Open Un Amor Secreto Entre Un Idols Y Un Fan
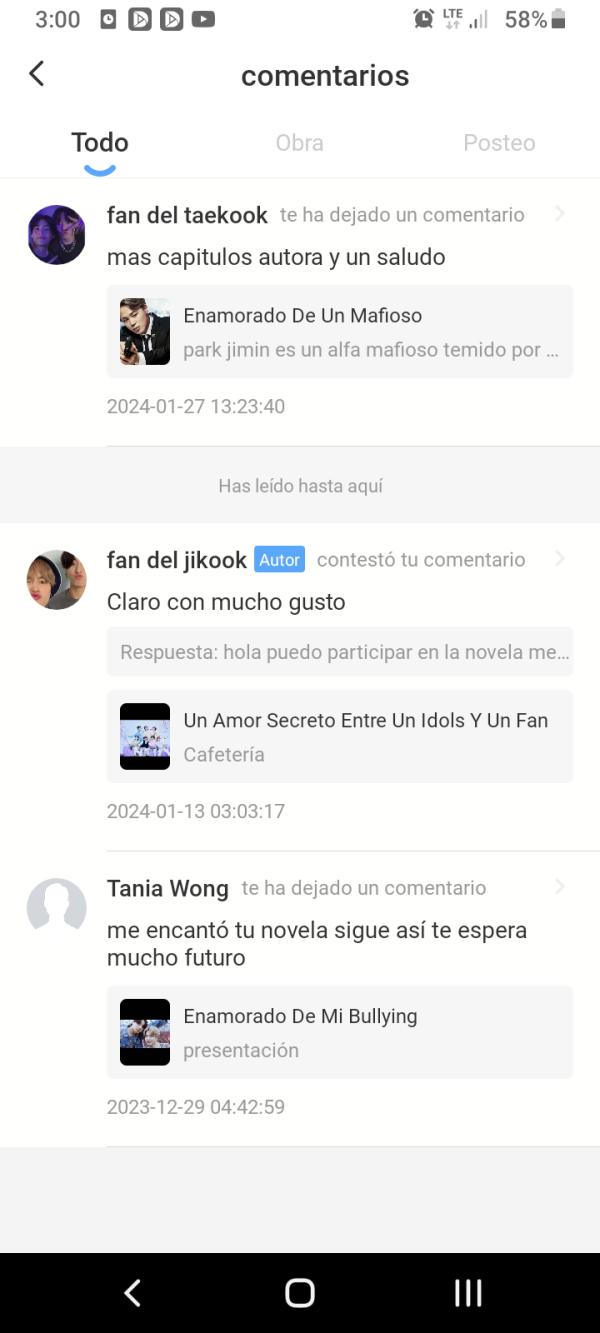 pos(339,736)
